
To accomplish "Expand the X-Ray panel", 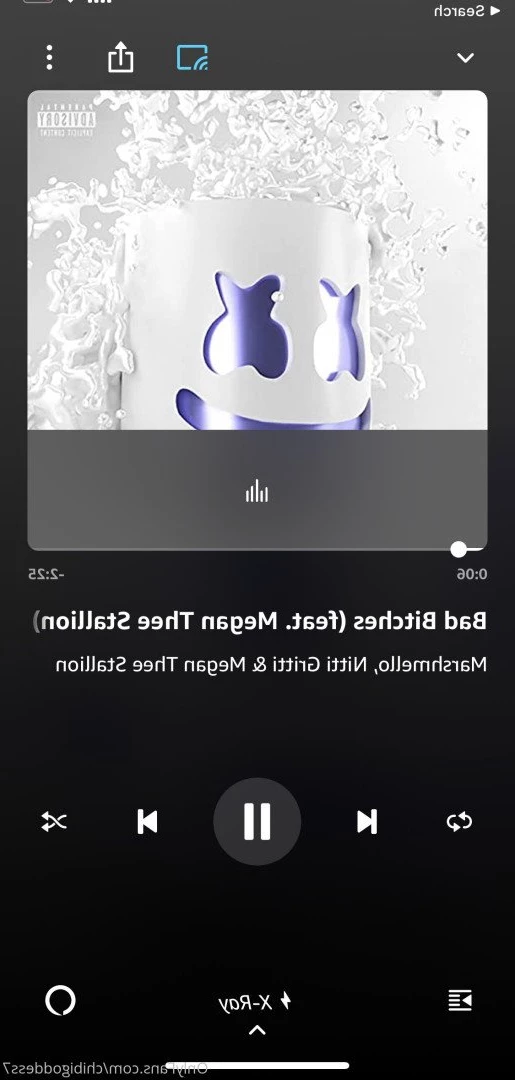I will click(256, 1010).
